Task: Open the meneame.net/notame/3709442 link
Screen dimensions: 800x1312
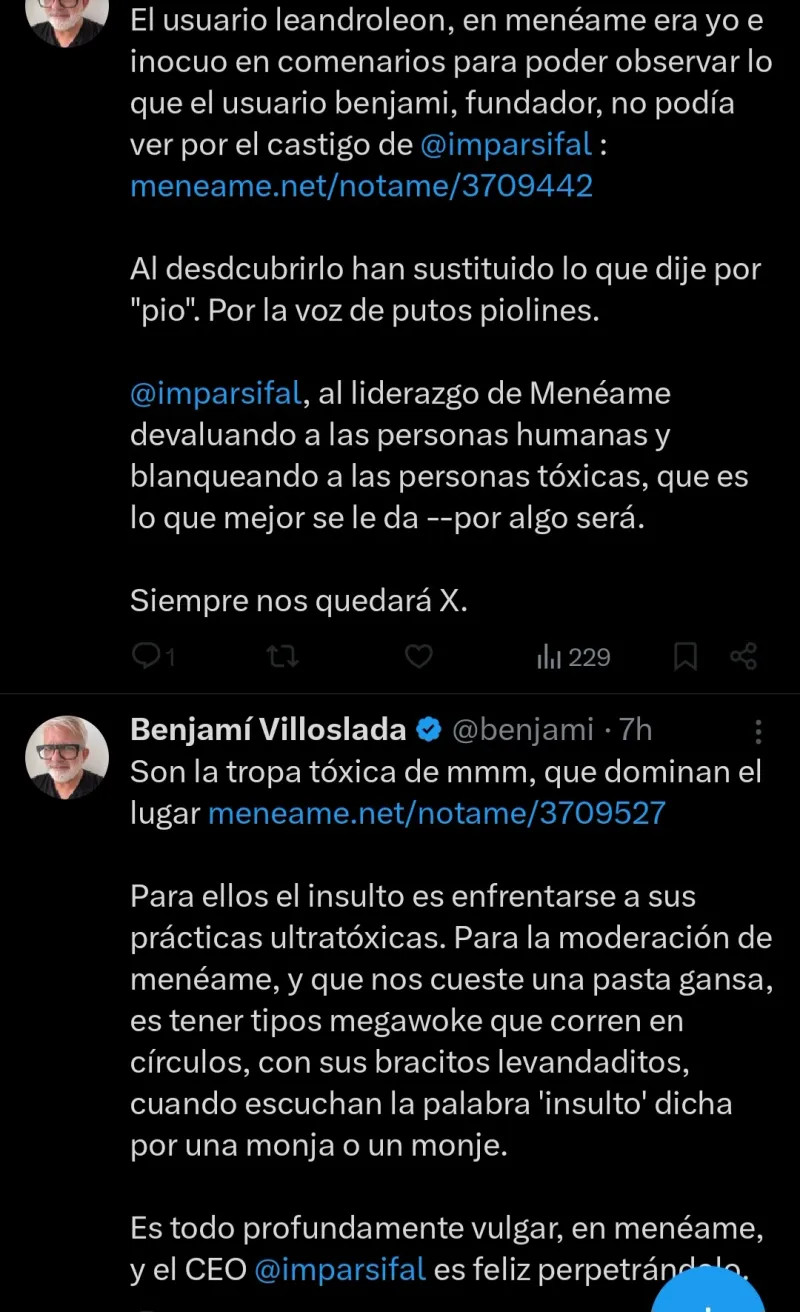Action: click(x=361, y=185)
